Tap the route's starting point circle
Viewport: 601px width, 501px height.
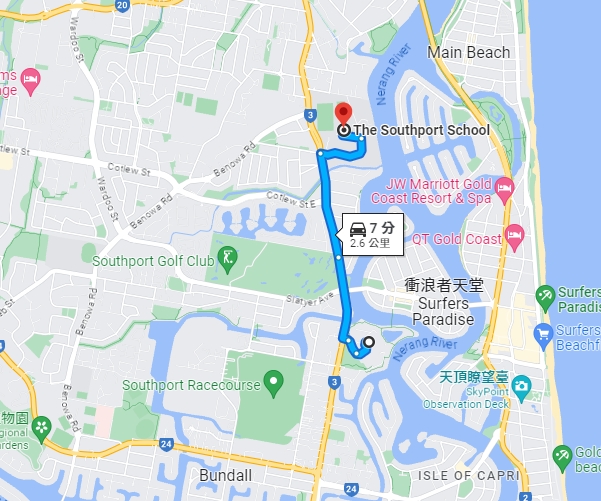(368, 343)
